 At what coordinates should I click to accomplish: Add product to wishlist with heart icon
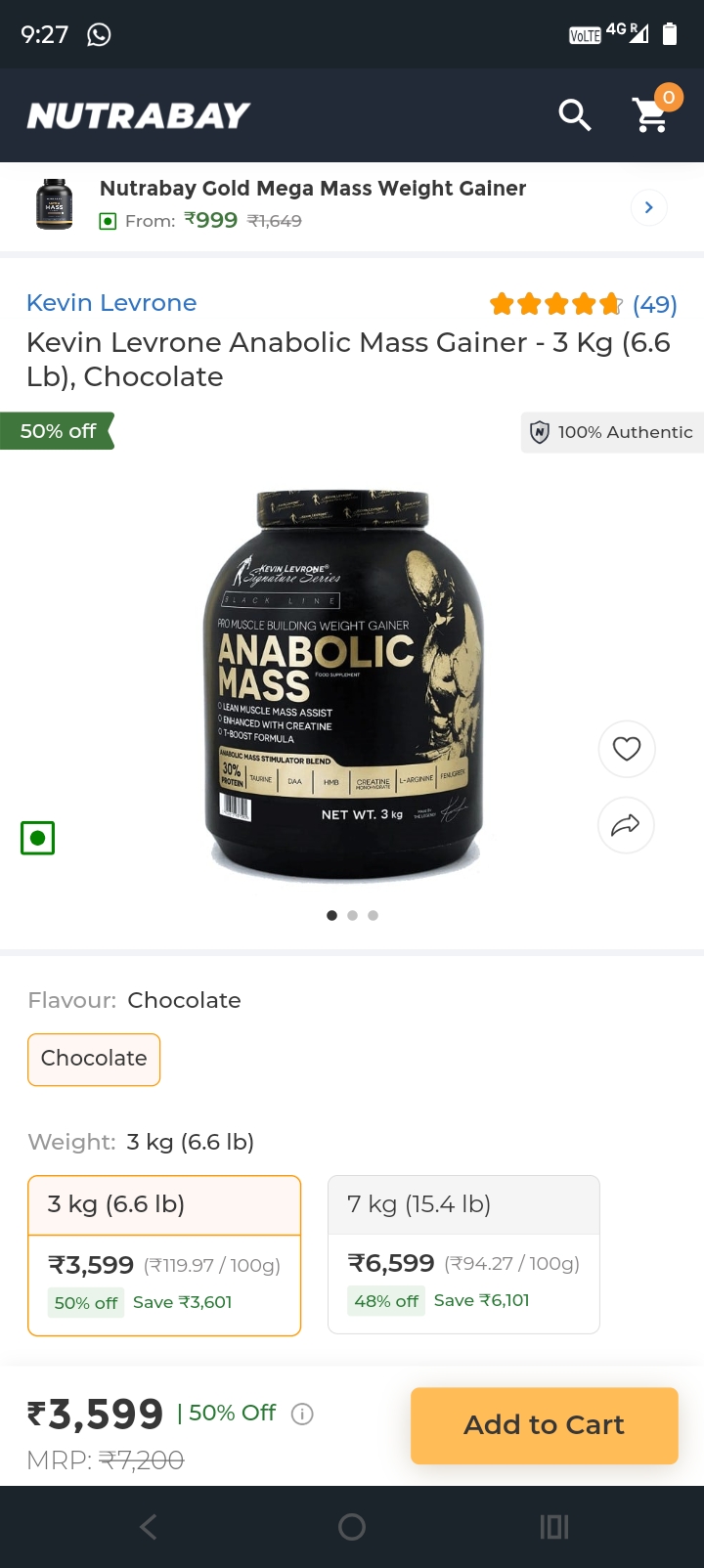[x=626, y=749]
